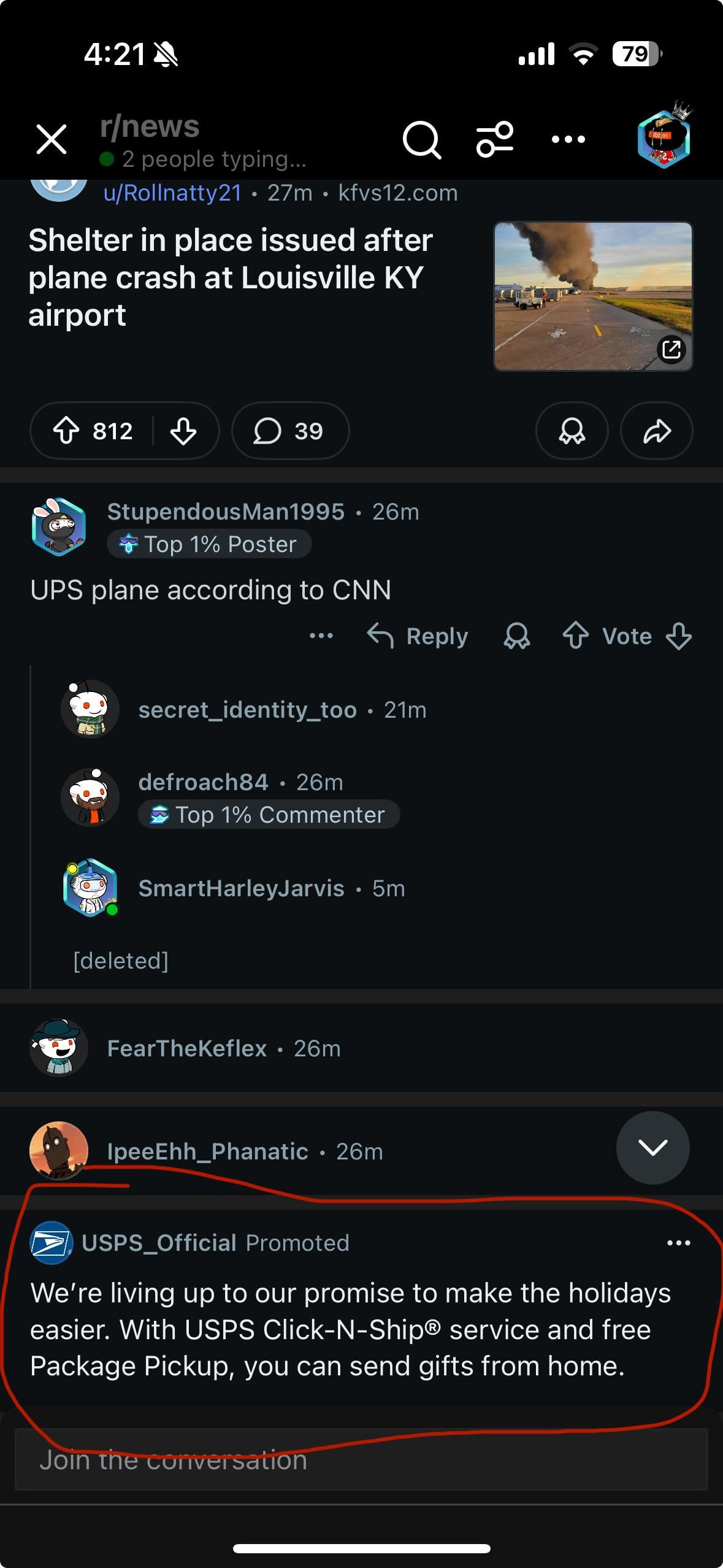Downvote the Louisville plane crash post

click(x=183, y=431)
